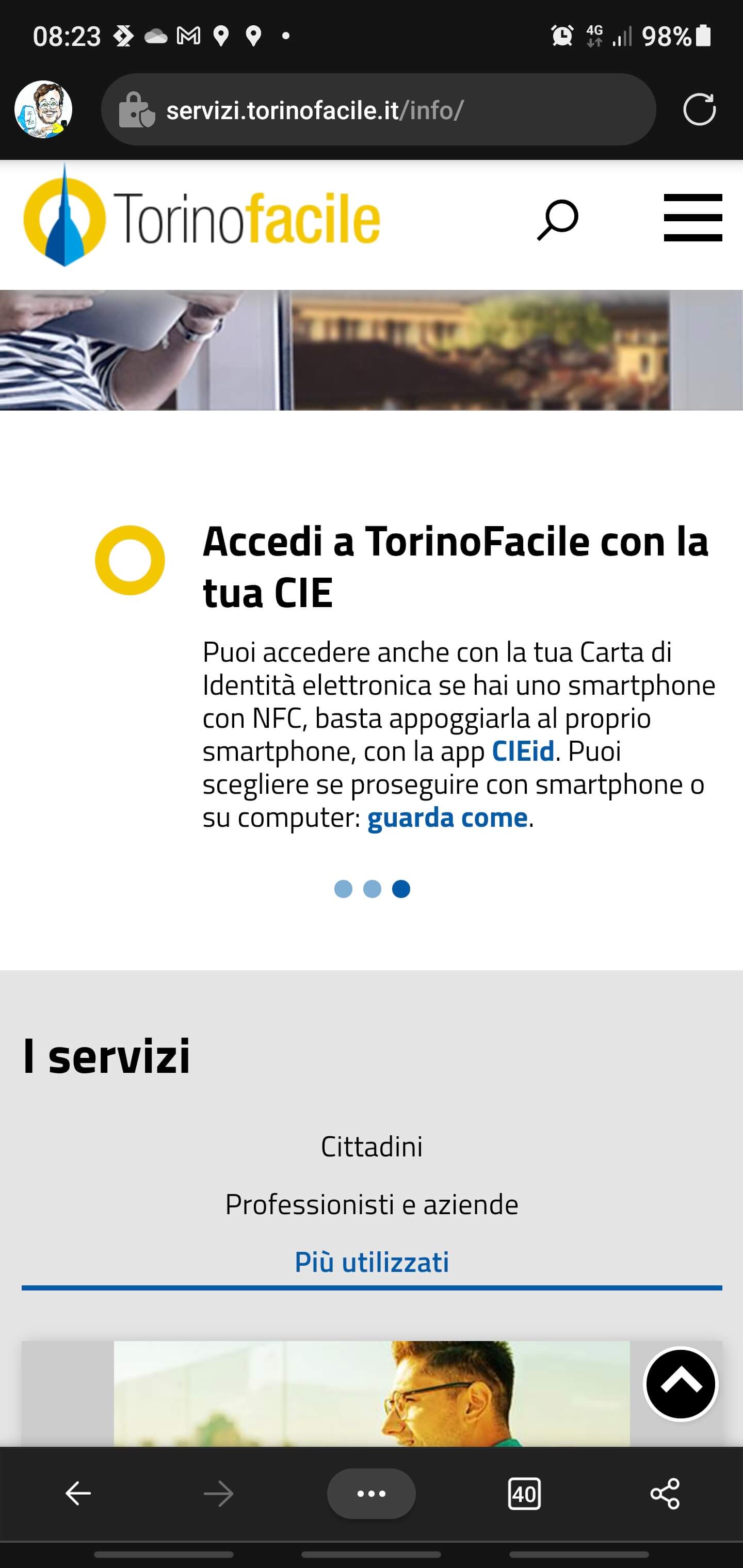
Task: Share this page
Action: [665, 1494]
